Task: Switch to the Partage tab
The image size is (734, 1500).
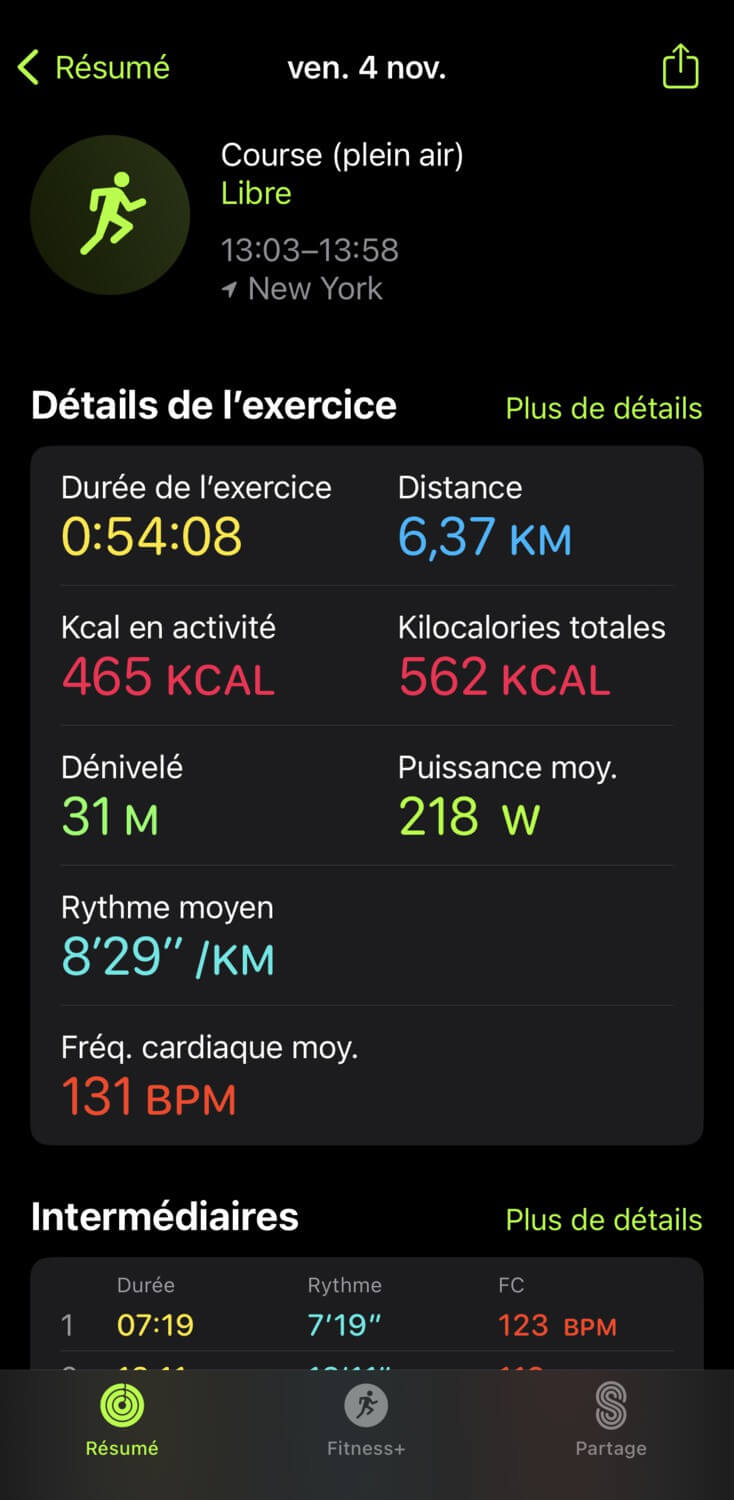Action: (x=610, y=1420)
